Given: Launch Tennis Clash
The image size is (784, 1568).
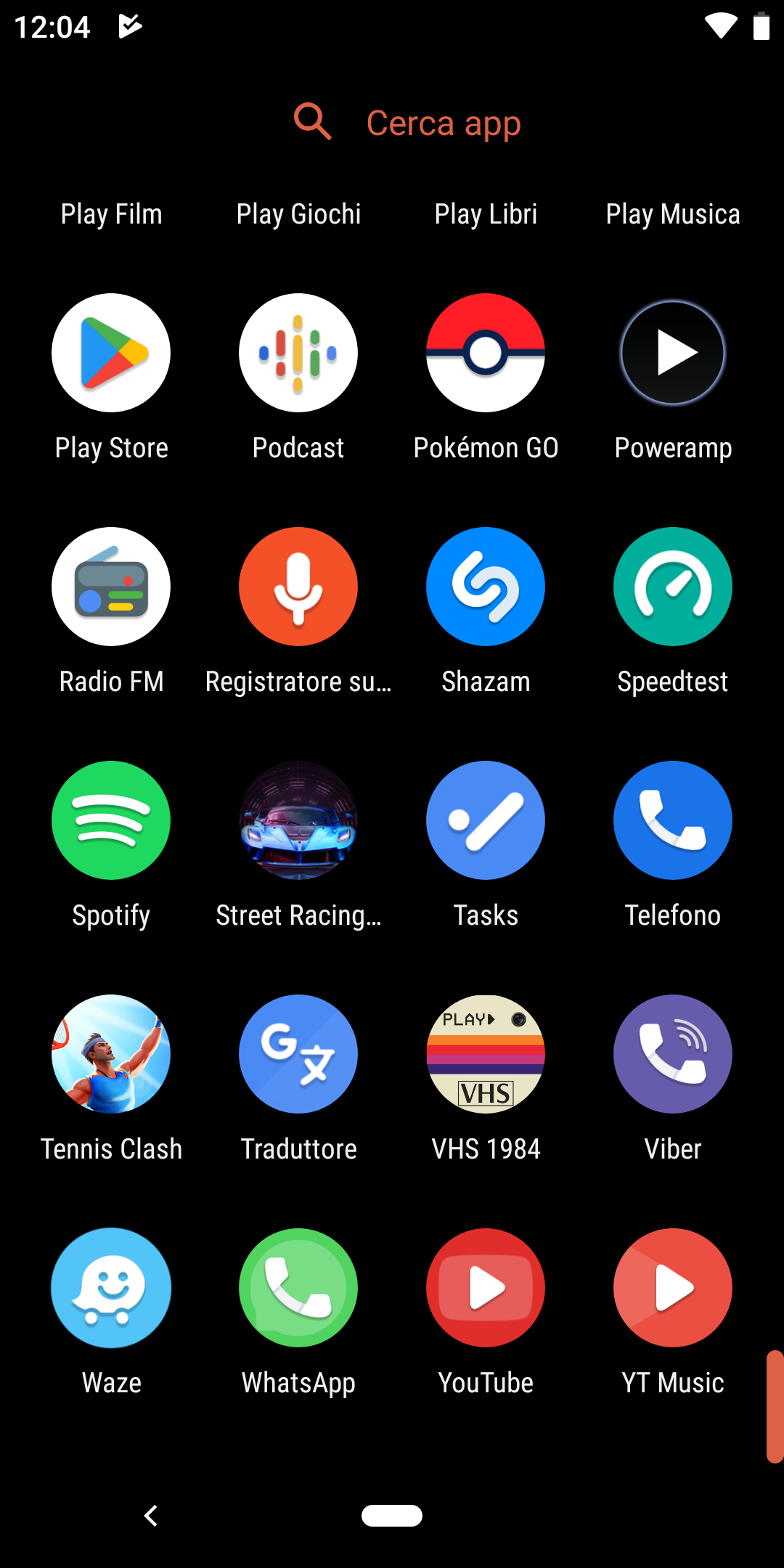Looking at the screenshot, I should coord(111,1054).
